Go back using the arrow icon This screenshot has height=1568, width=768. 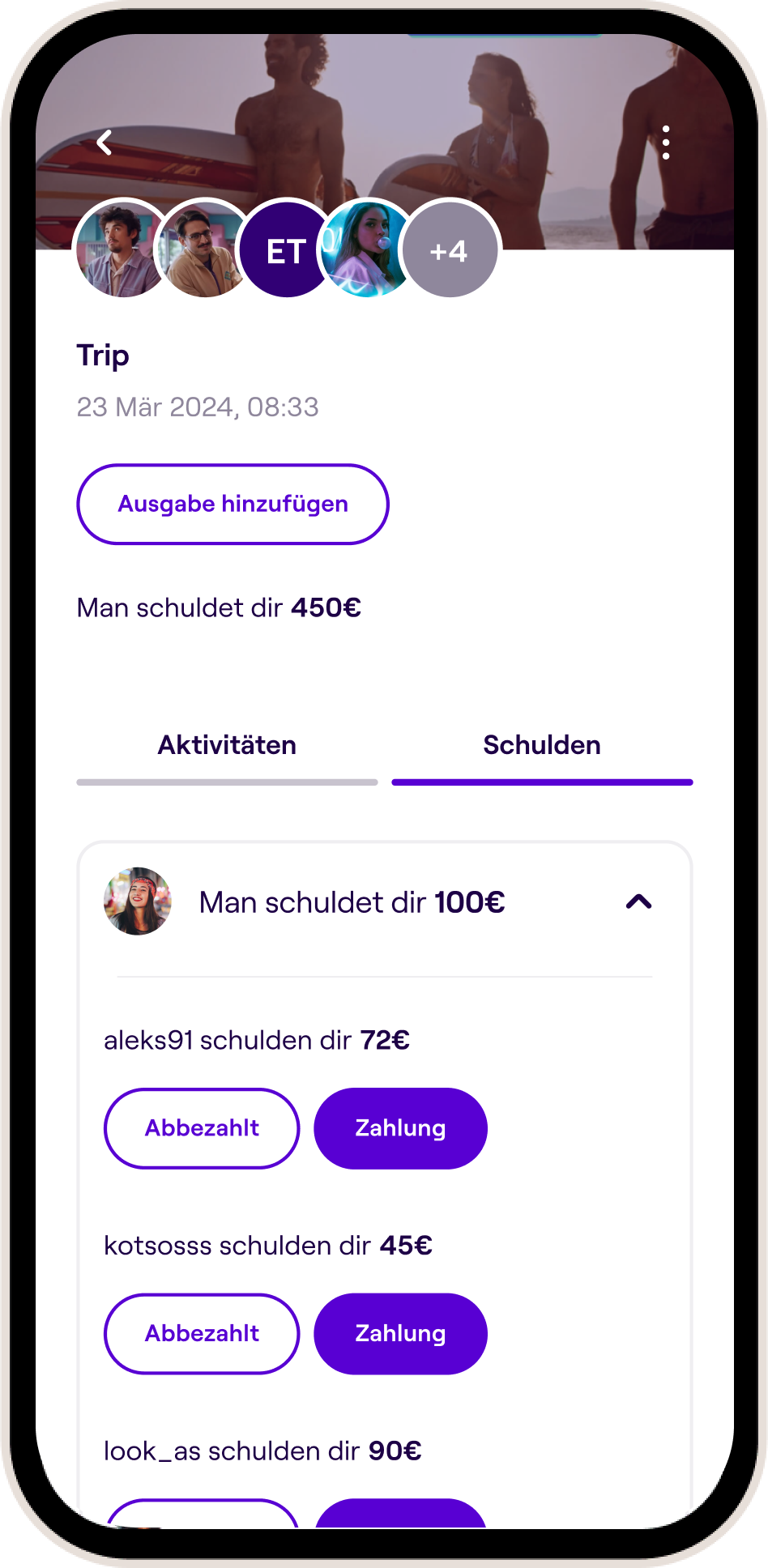tap(105, 143)
